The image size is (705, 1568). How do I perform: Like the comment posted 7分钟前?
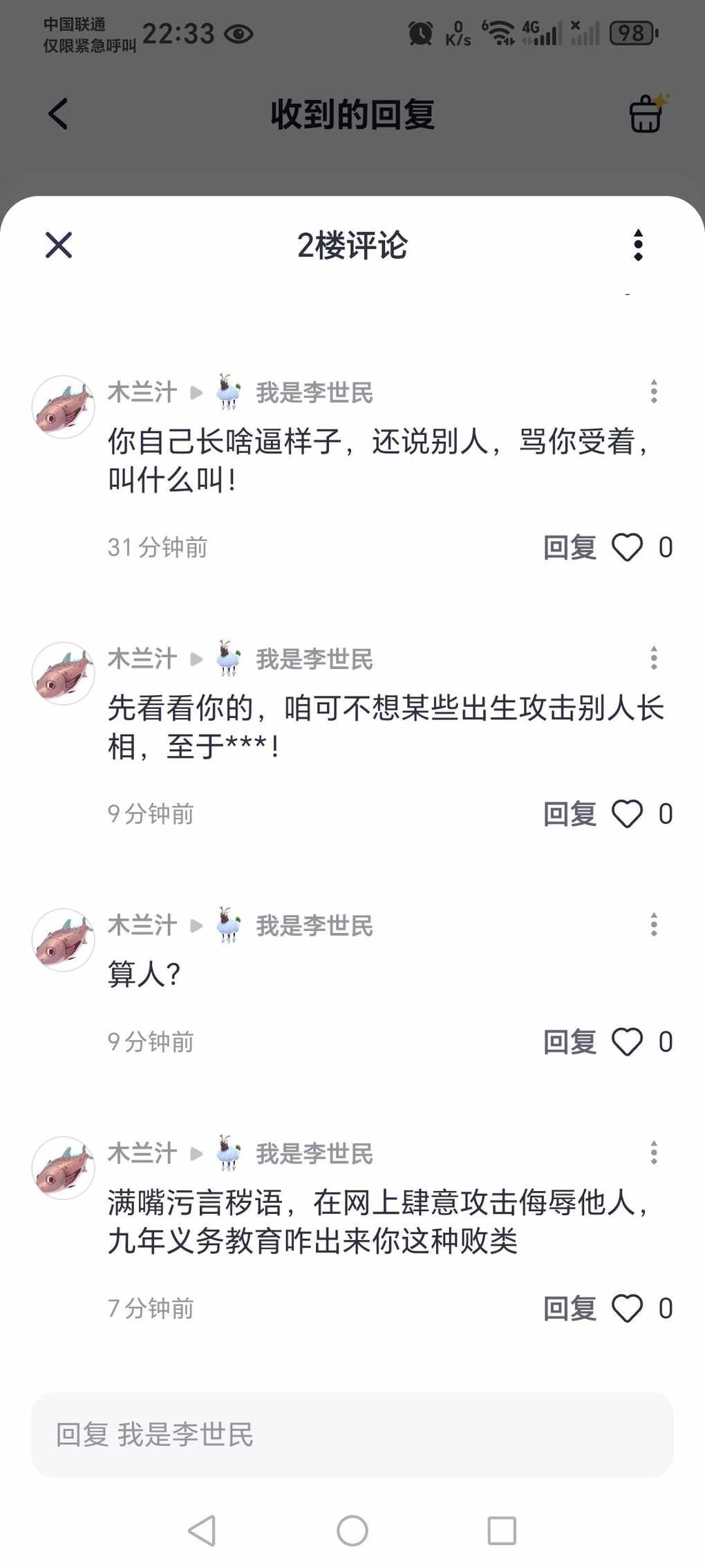(628, 1309)
